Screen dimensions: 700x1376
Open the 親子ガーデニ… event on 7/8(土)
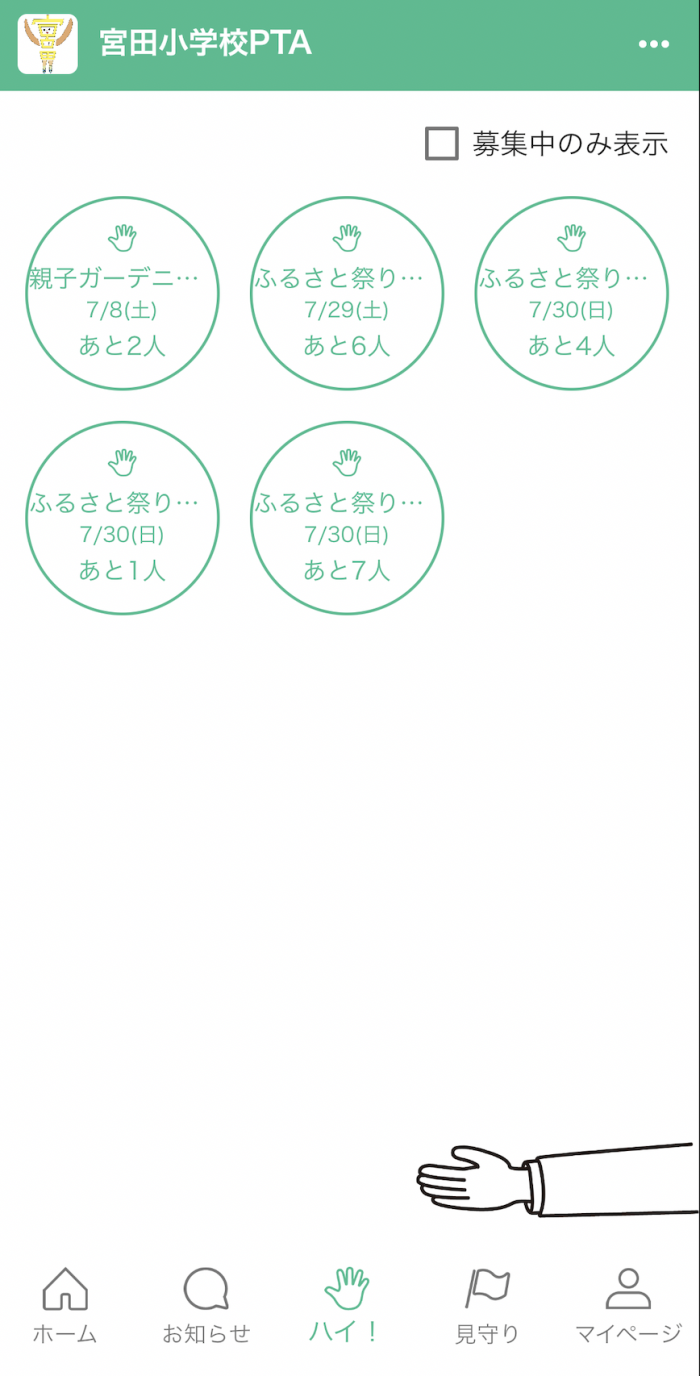coord(122,293)
